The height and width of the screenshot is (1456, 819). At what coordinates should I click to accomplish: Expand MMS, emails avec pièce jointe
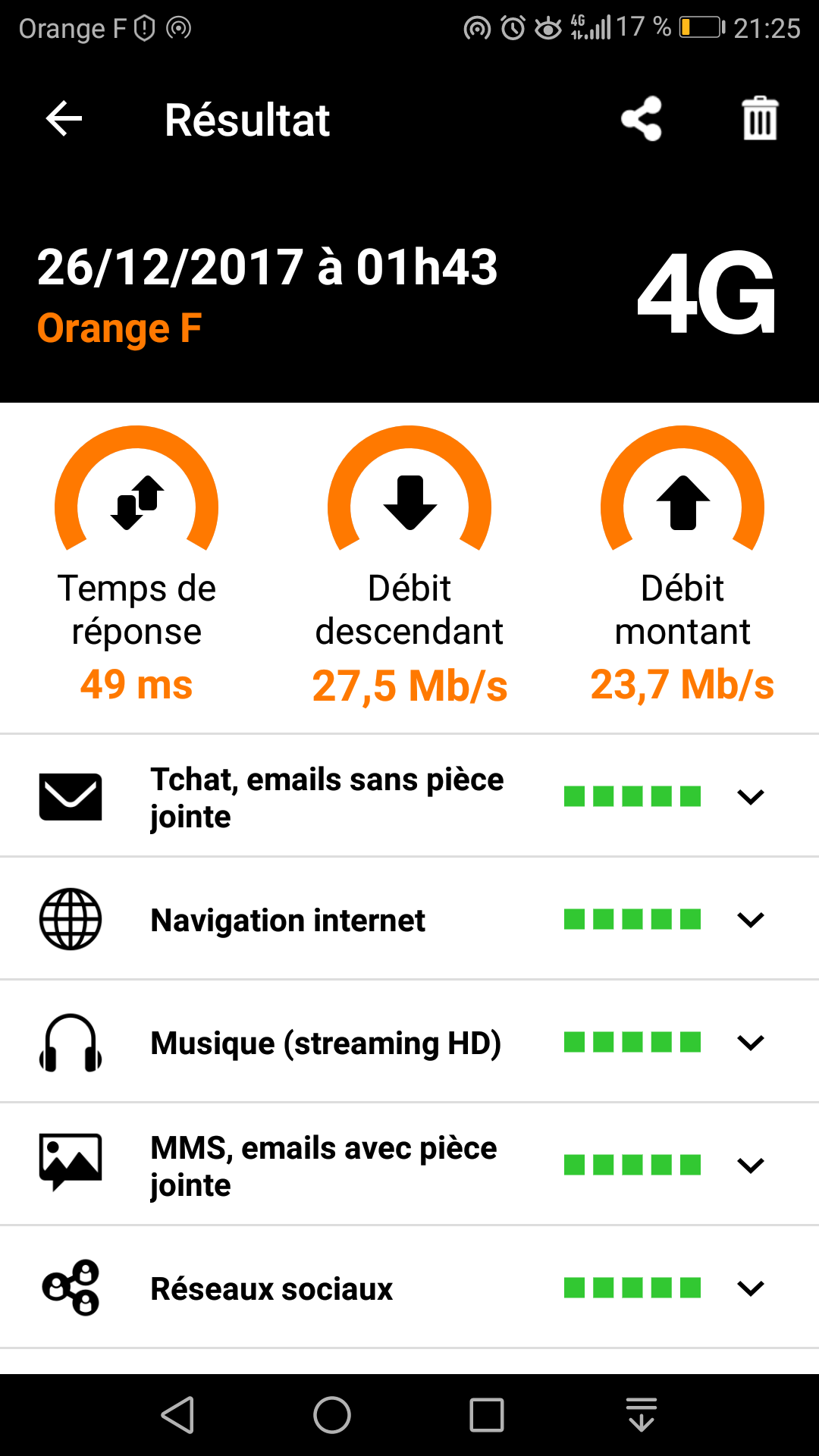coord(750,1166)
